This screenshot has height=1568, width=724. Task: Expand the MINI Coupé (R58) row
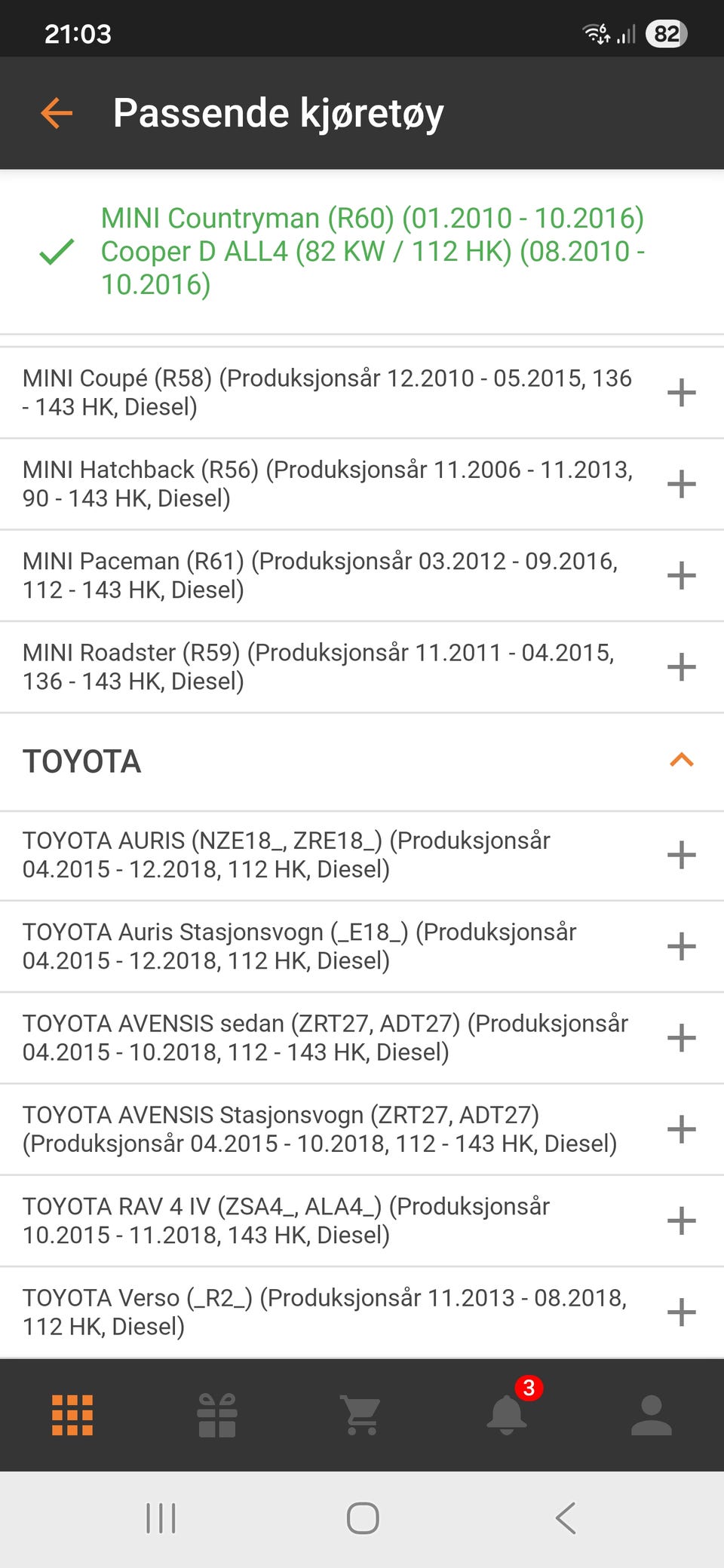[x=681, y=393]
